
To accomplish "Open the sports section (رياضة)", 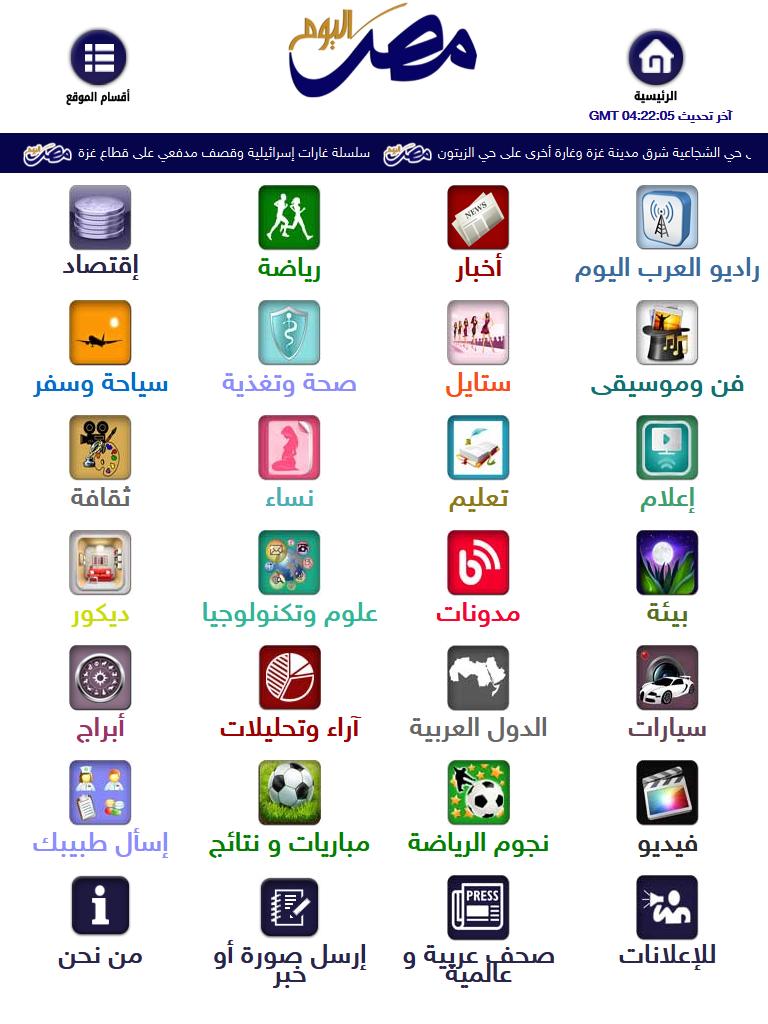I will click(x=289, y=218).
